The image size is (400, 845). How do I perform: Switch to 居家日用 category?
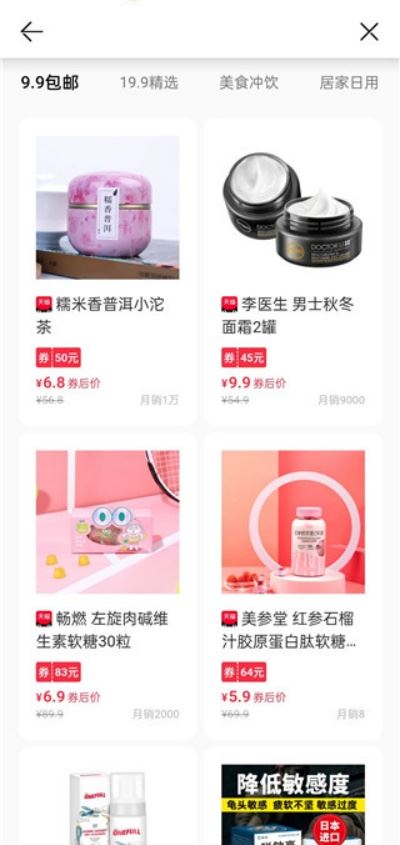click(x=349, y=83)
